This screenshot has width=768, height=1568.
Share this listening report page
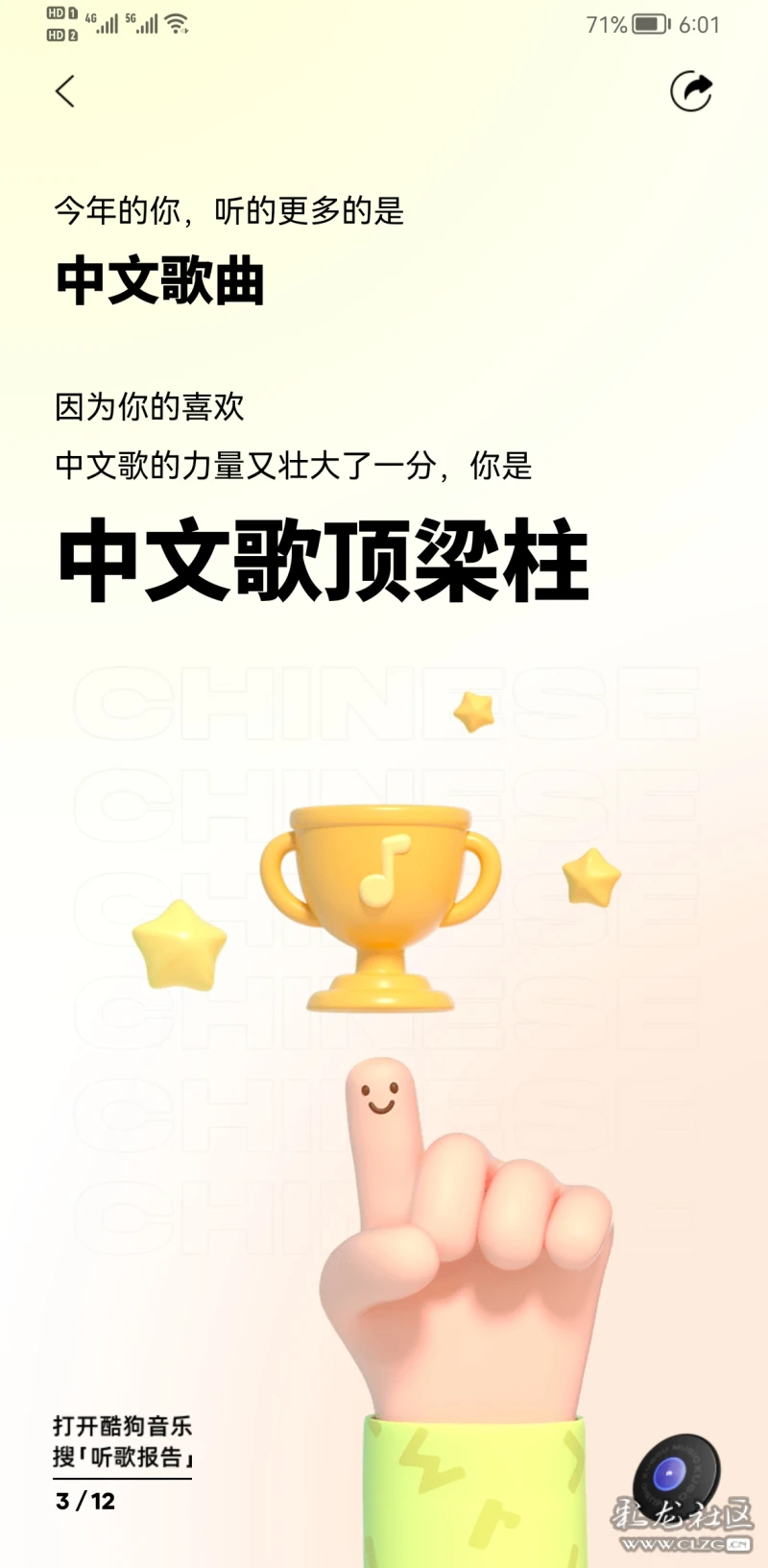[x=690, y=92]
